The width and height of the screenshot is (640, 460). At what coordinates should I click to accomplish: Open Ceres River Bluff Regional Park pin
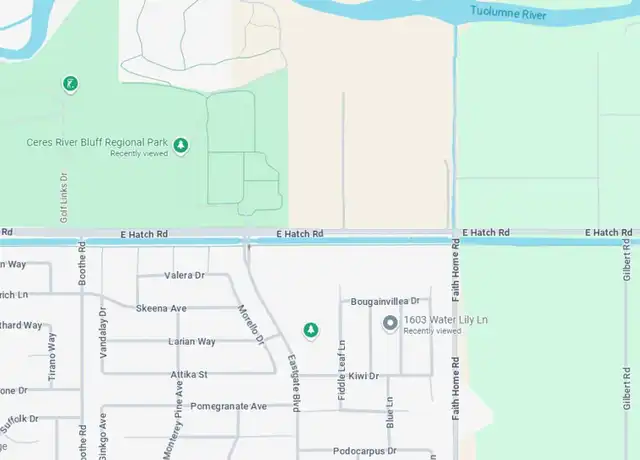(181, 146)
